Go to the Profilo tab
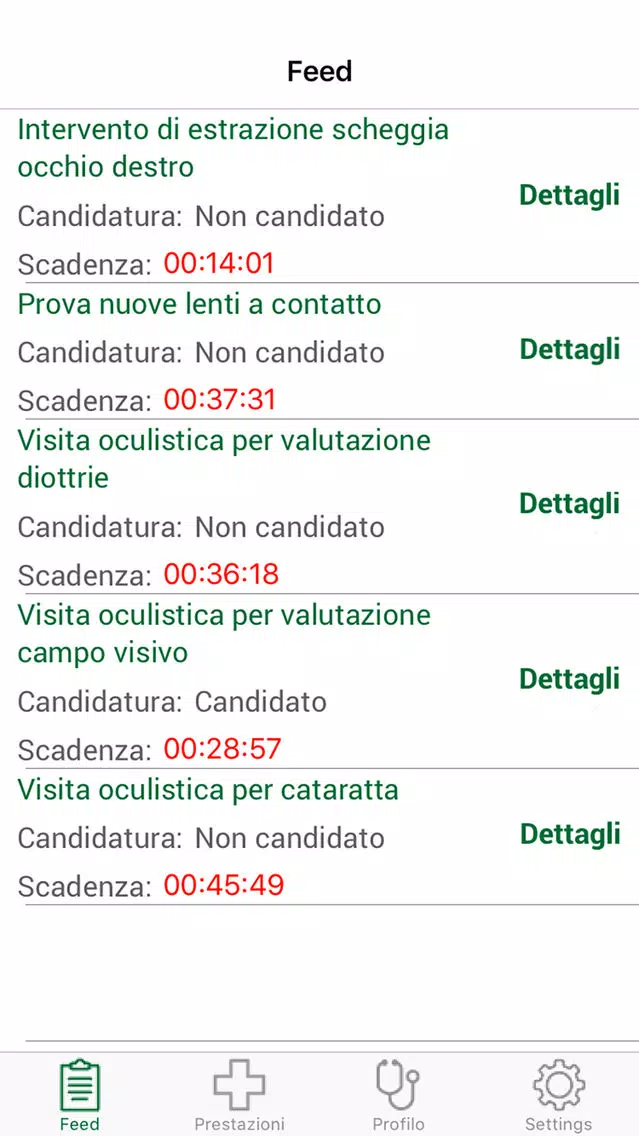The width and height of the screenshot is (639, 1136). [398, 1094]
